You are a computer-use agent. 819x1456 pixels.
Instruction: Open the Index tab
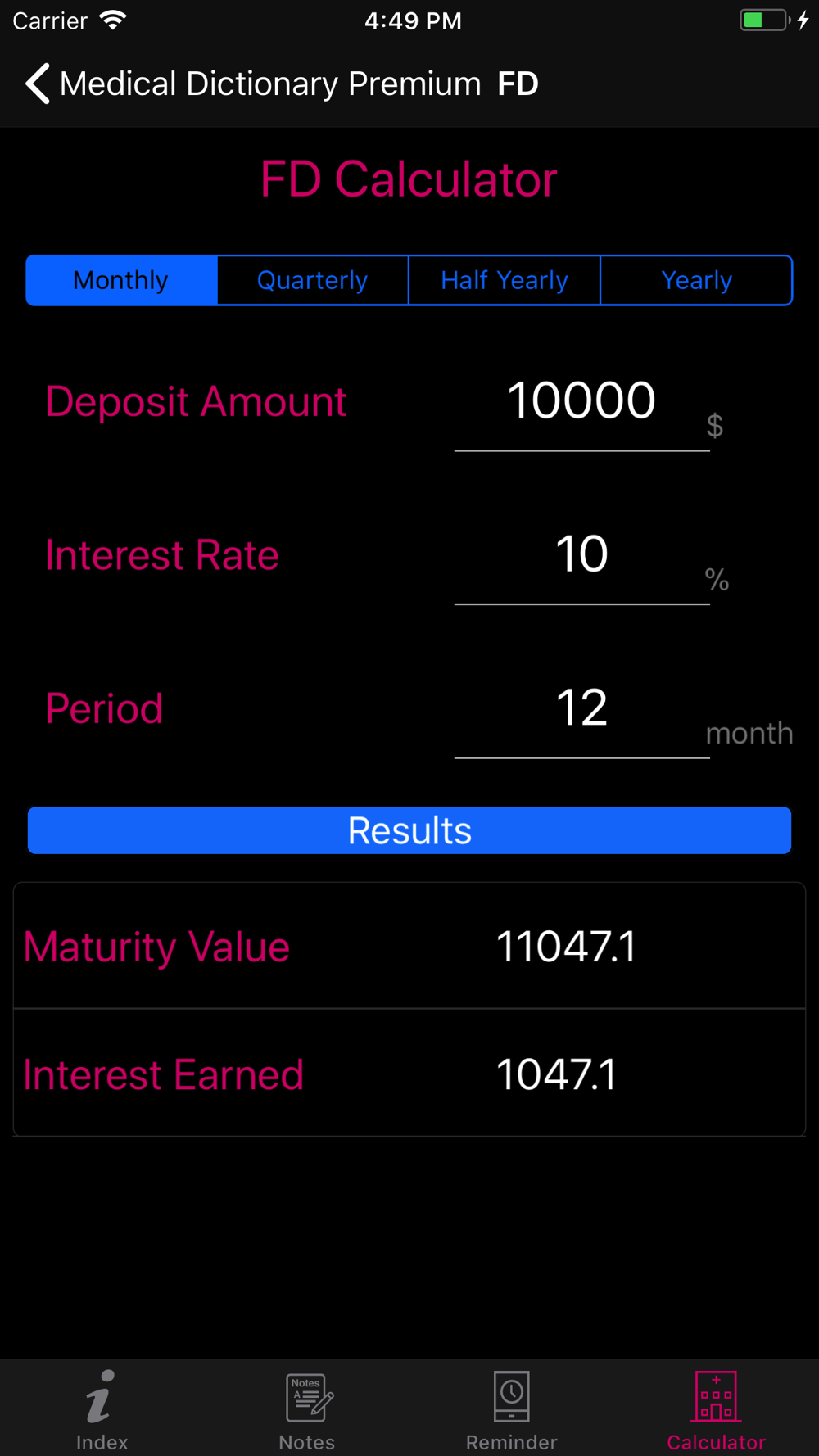click(x=102, y=1410)
